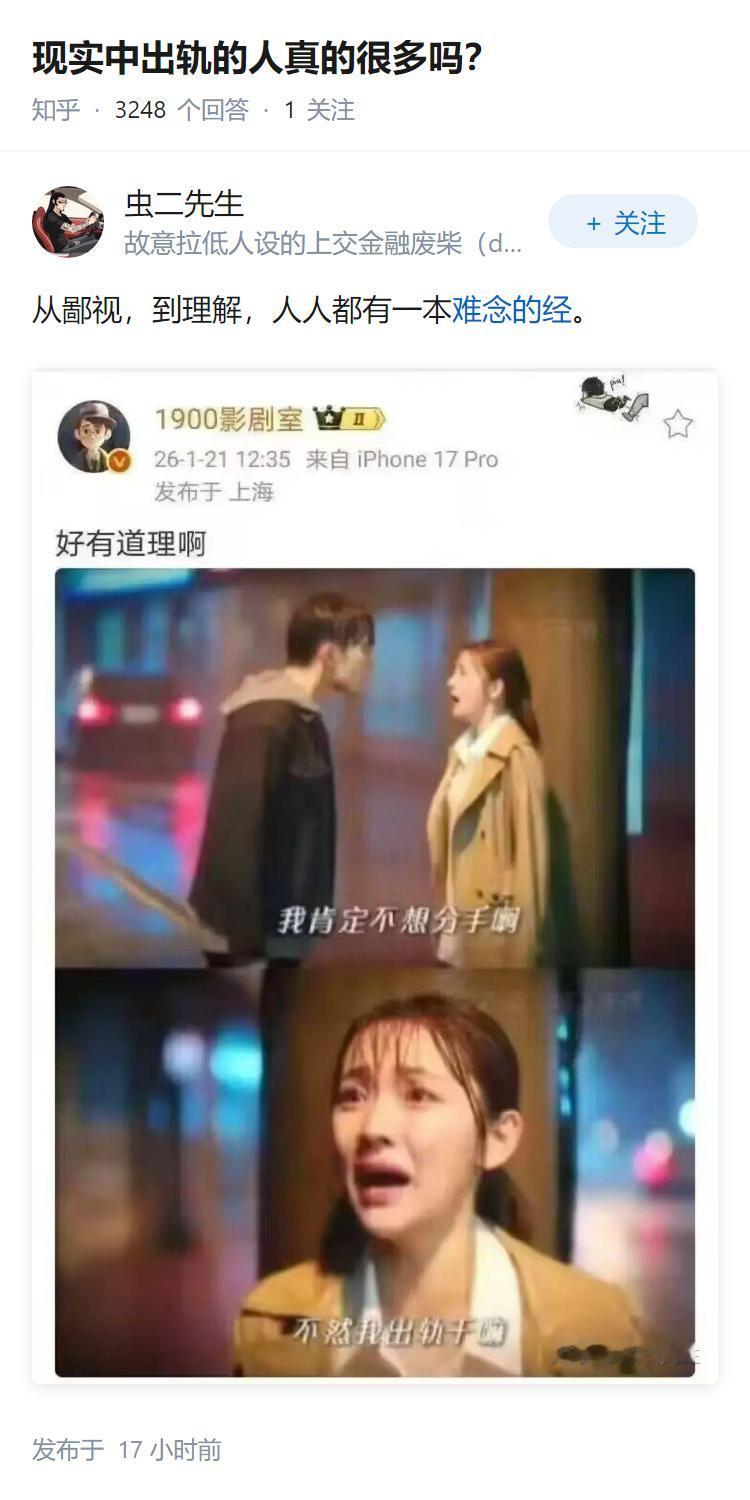
Task: Click the '+ 关注' follow button
Action: coord(623,222)
